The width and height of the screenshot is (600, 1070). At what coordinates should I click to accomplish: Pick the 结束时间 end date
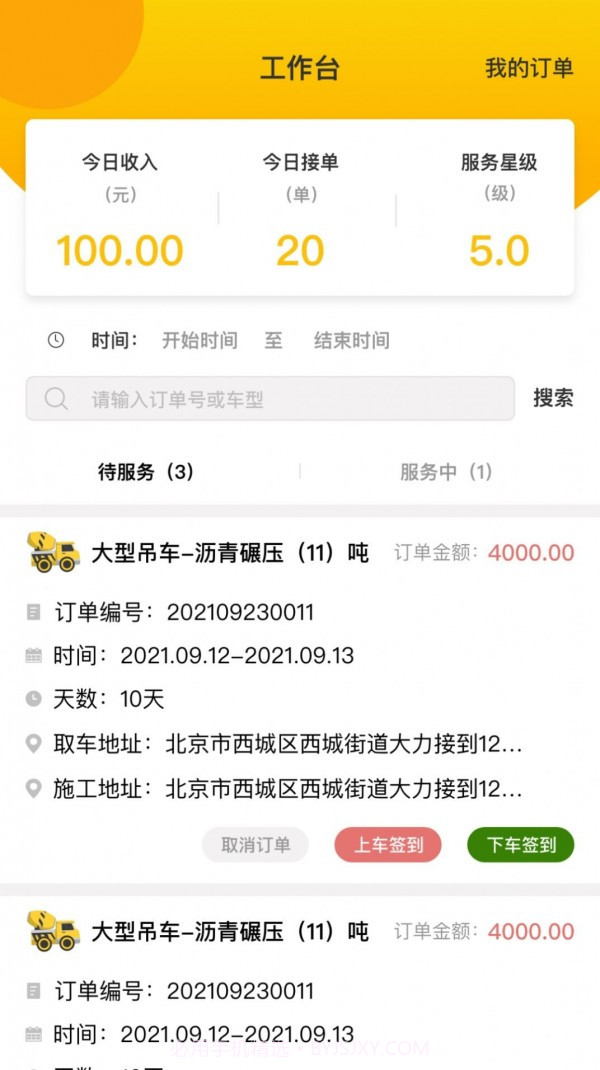point(351,340)
